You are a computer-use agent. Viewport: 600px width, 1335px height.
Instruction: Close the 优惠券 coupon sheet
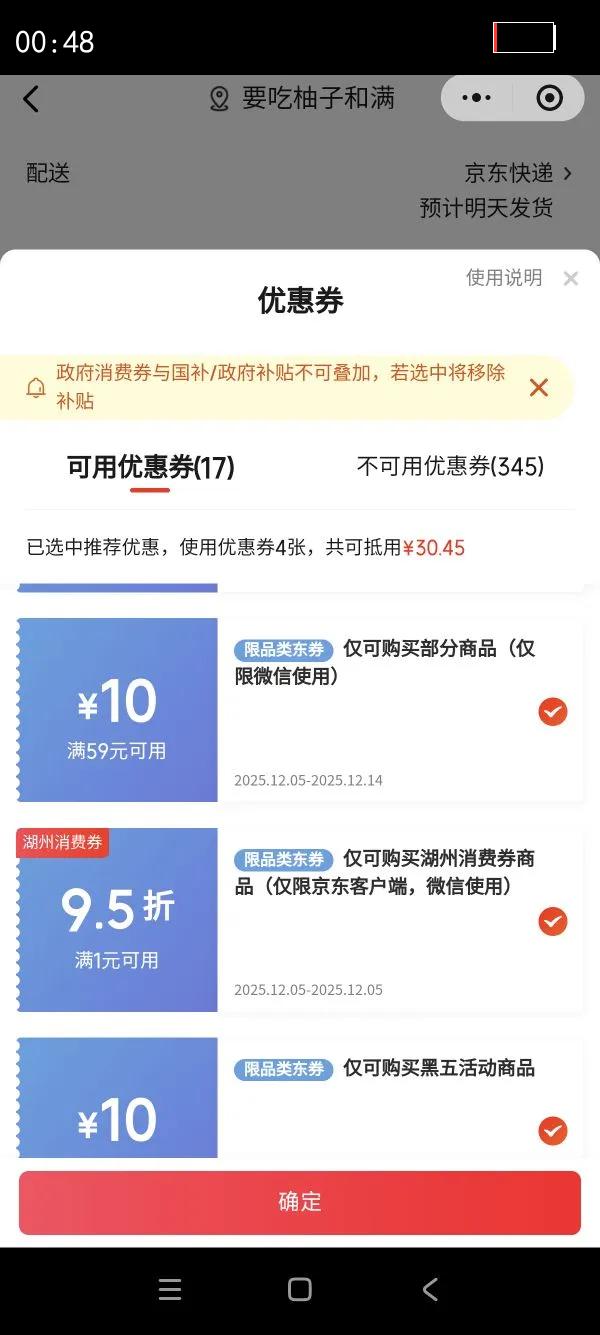tap(571, 279)
